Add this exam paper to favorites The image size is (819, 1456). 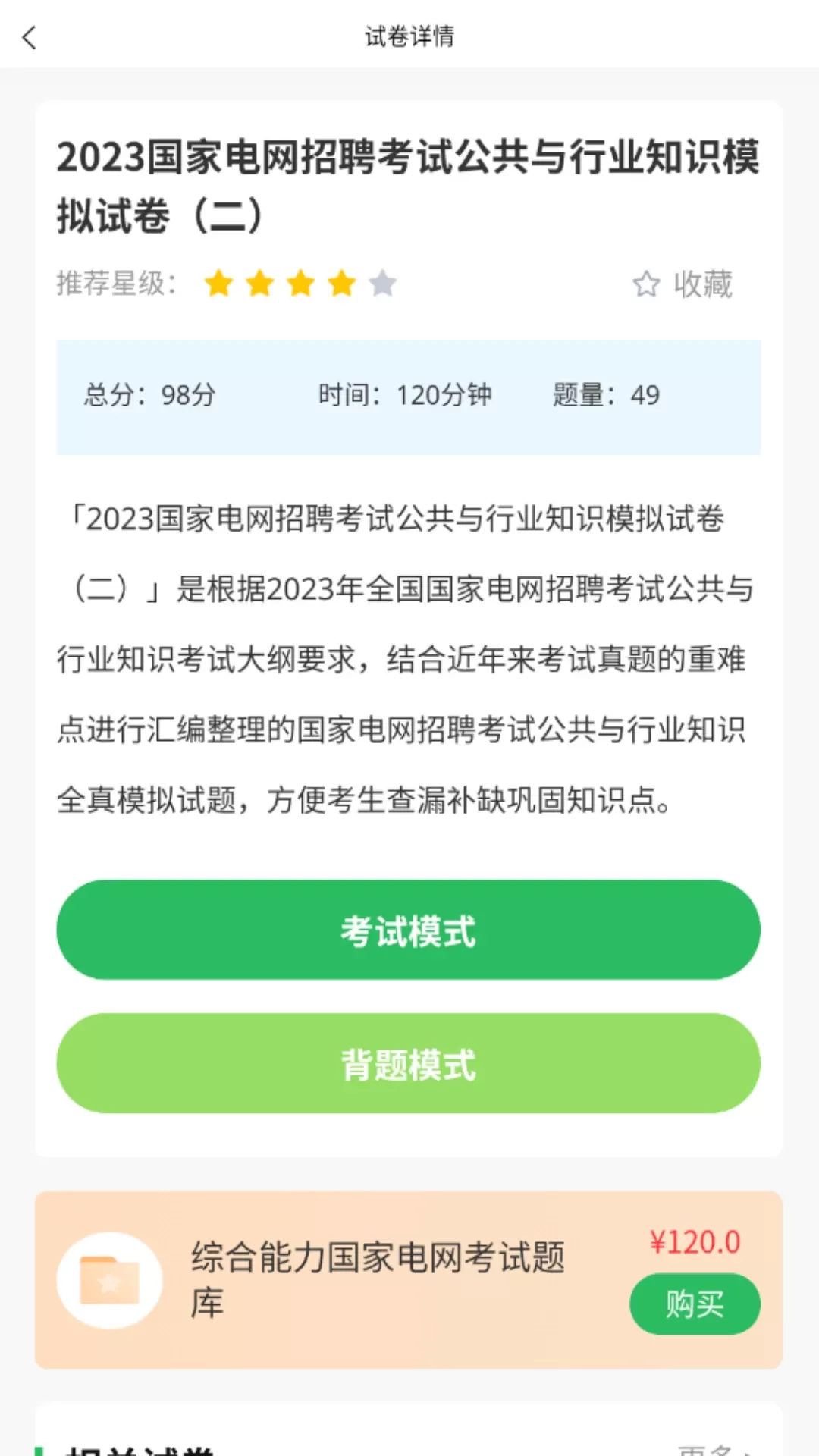pyautogui.click(x=682, y=284)
